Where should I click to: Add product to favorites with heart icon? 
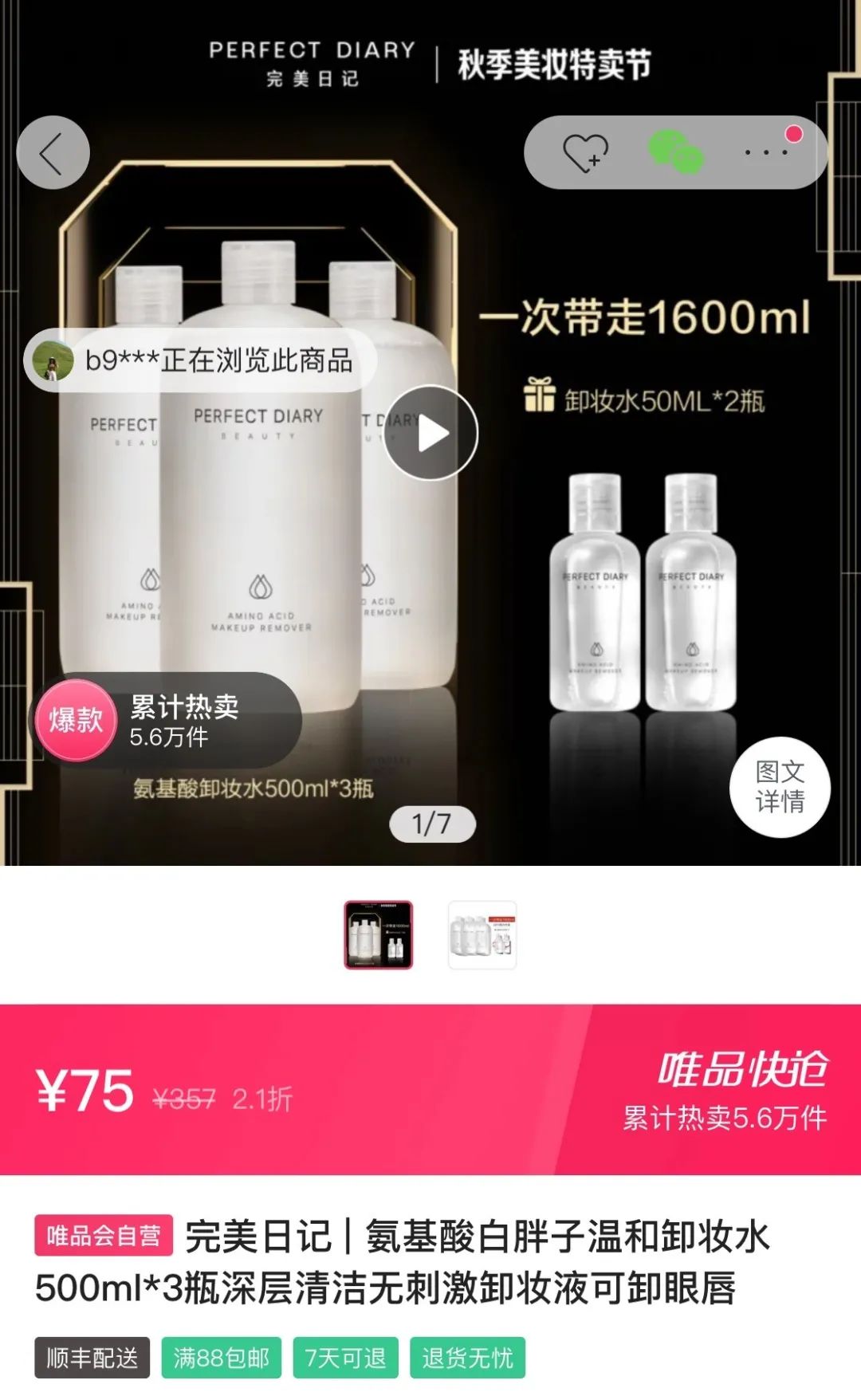click(585, 152)
